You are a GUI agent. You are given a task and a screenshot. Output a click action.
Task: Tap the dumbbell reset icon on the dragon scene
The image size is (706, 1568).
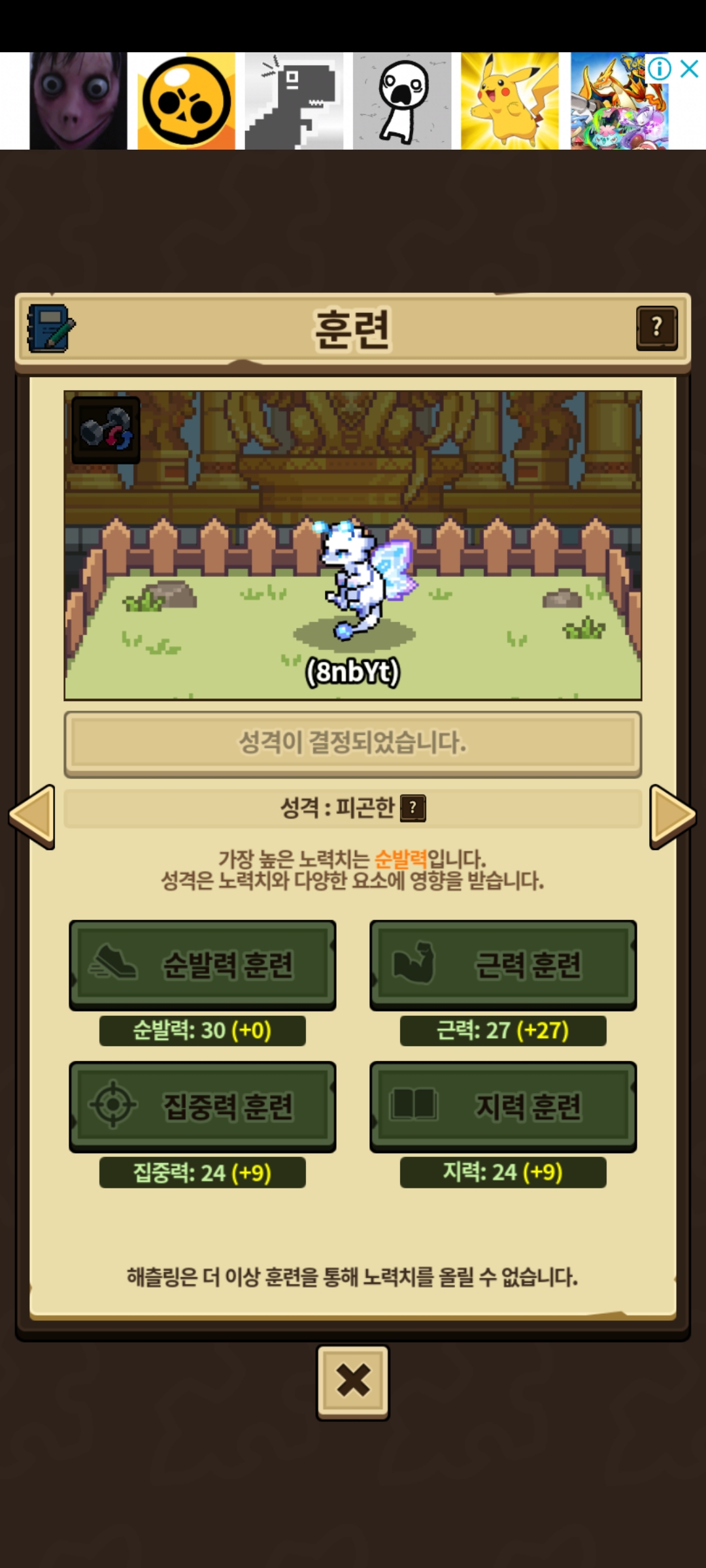(106, 430)
